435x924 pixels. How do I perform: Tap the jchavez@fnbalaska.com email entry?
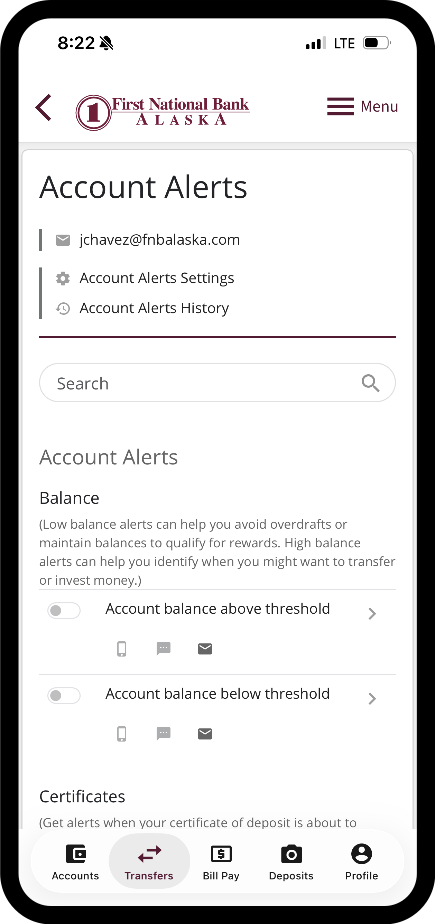tap(147, 240)
